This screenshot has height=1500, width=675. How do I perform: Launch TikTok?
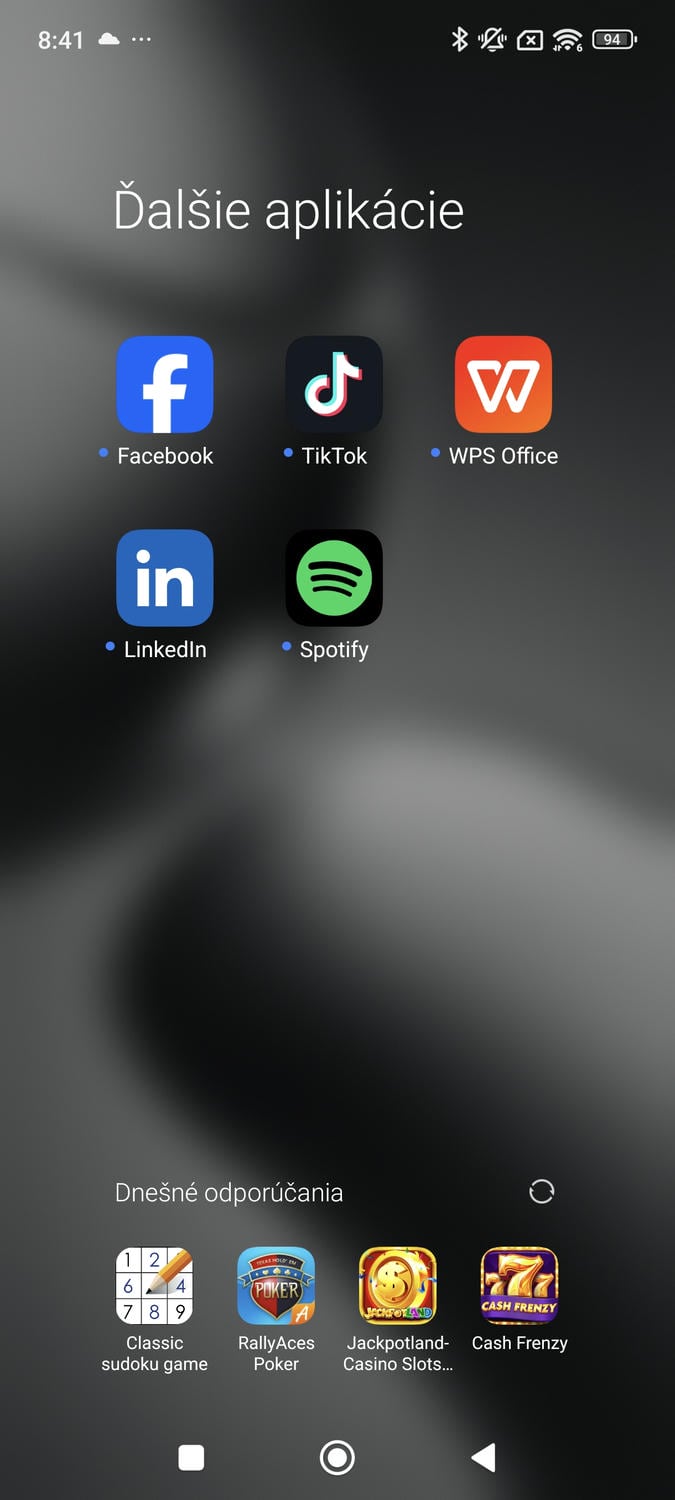[x=334, y=385]
